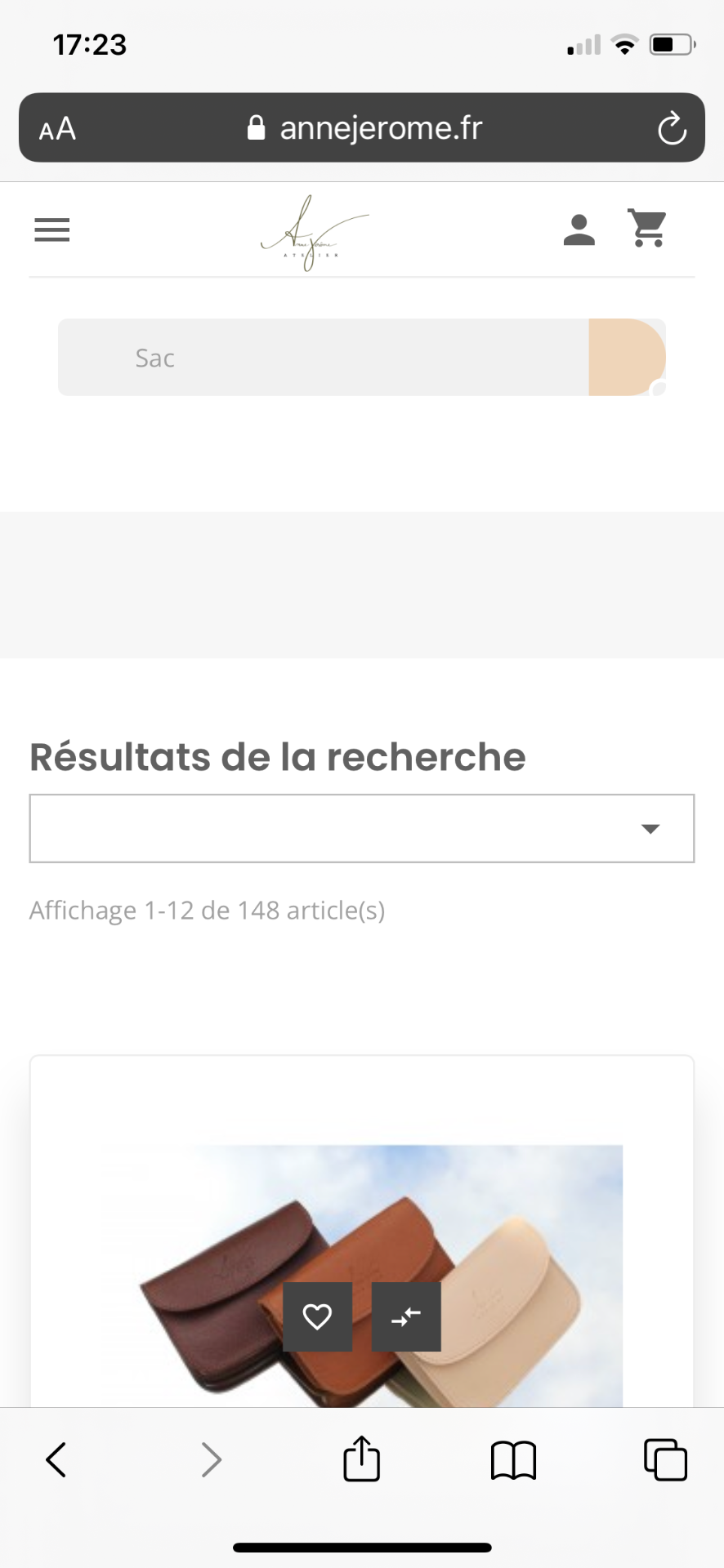
Task: Go back to the previous page
Action: [x=56, y=1459]
